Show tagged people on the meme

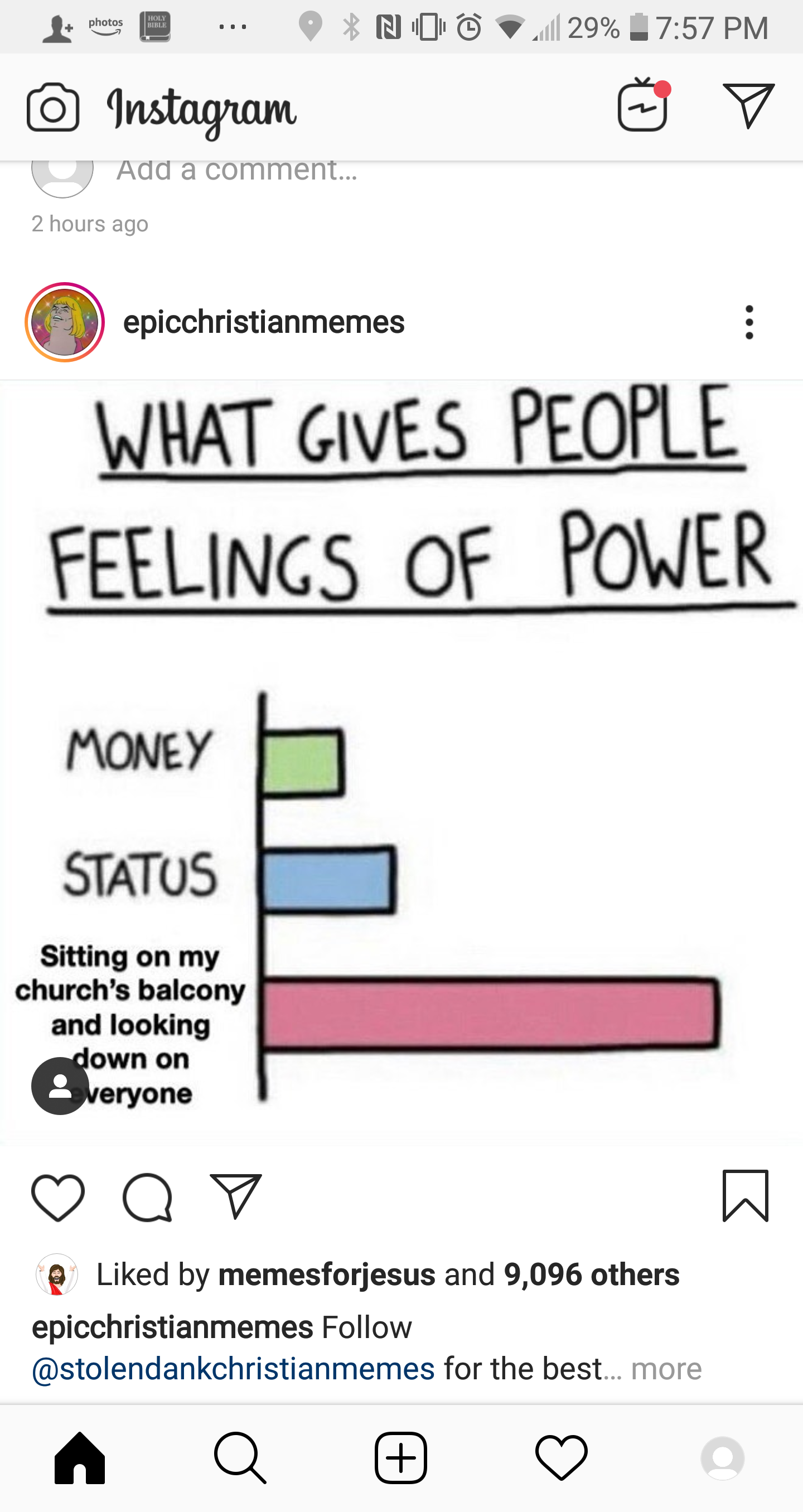60,1086
